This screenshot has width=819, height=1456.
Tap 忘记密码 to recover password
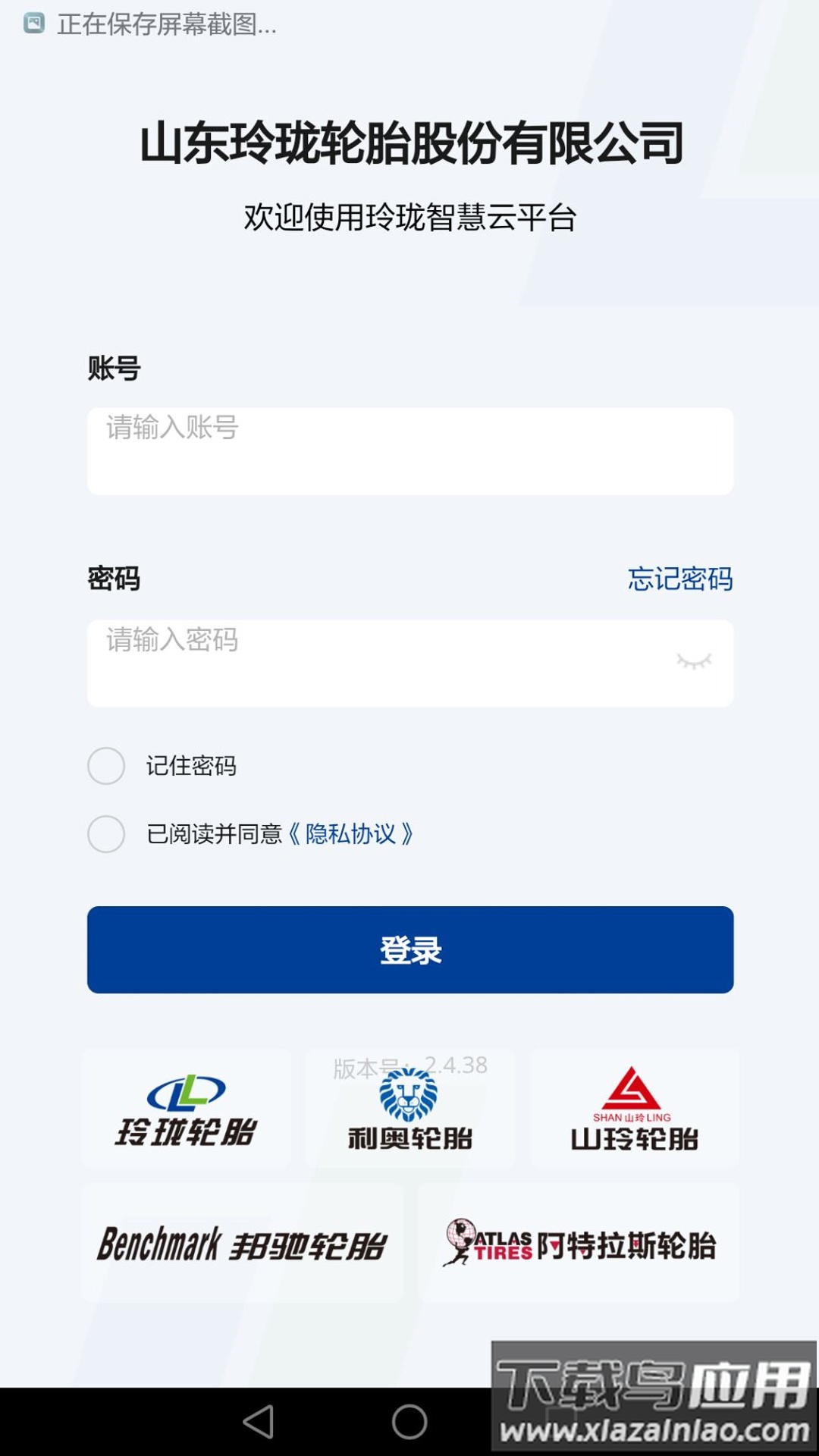pyautogui.click(x=681, y=579)
